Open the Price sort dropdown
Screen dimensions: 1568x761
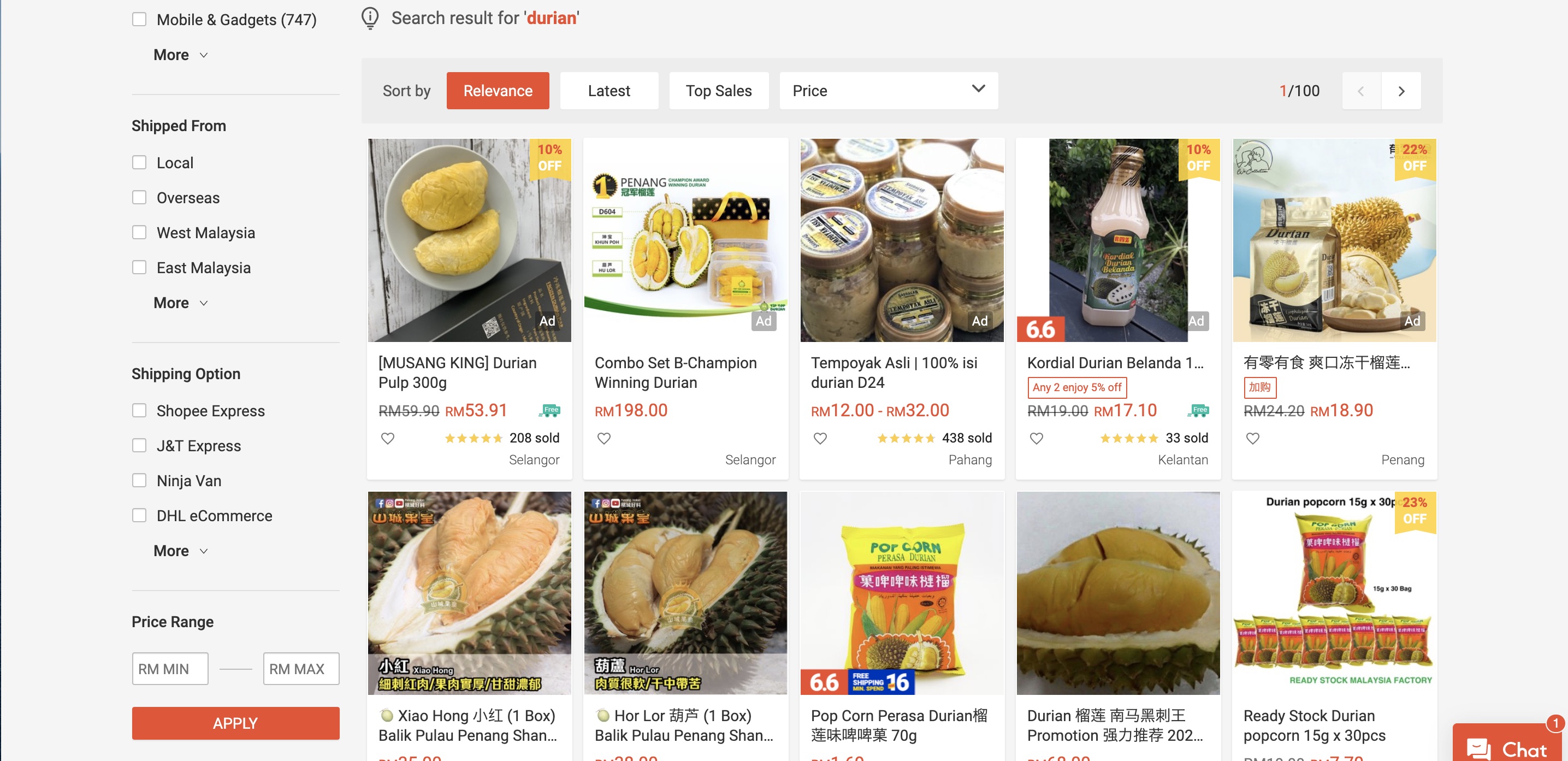click(x=887, y=91)
